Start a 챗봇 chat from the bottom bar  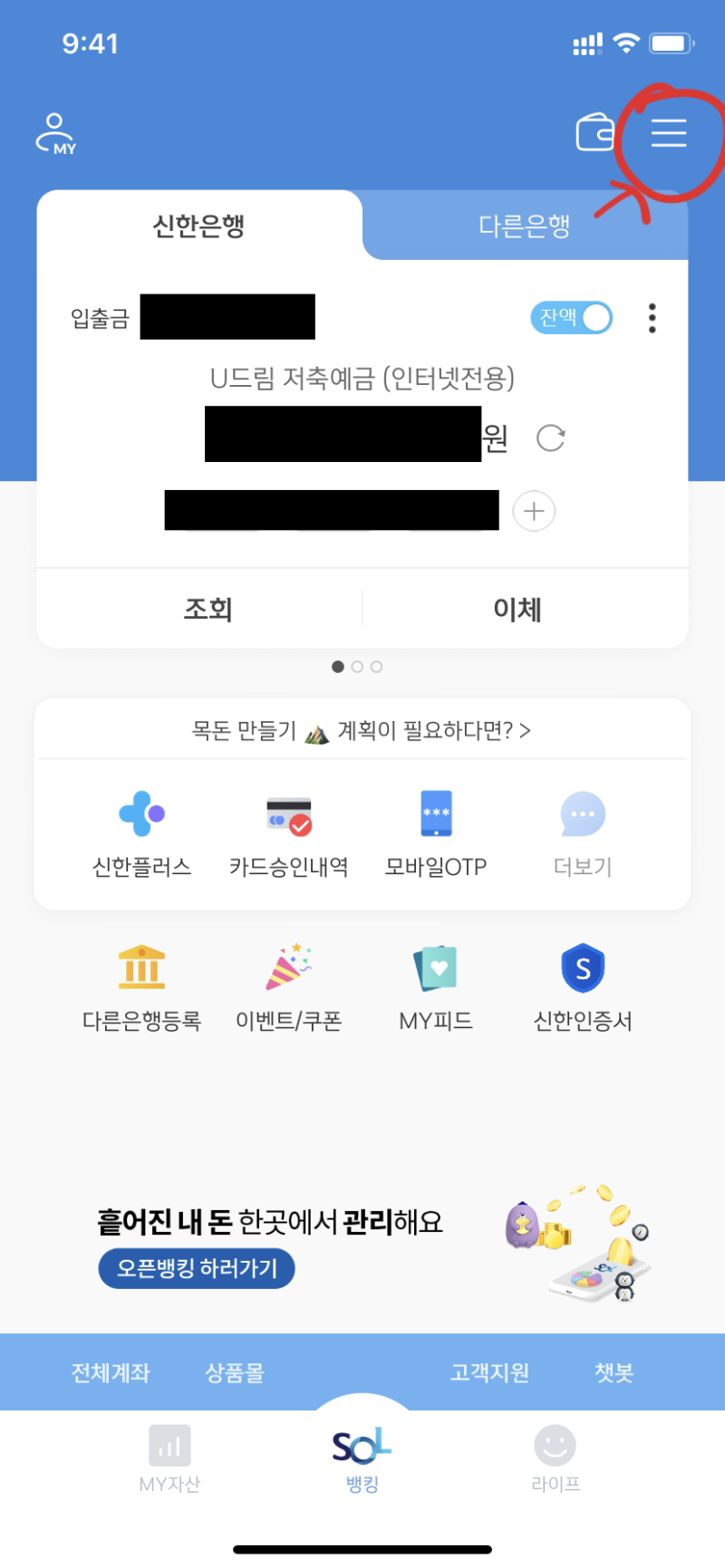coord(614,1372)
